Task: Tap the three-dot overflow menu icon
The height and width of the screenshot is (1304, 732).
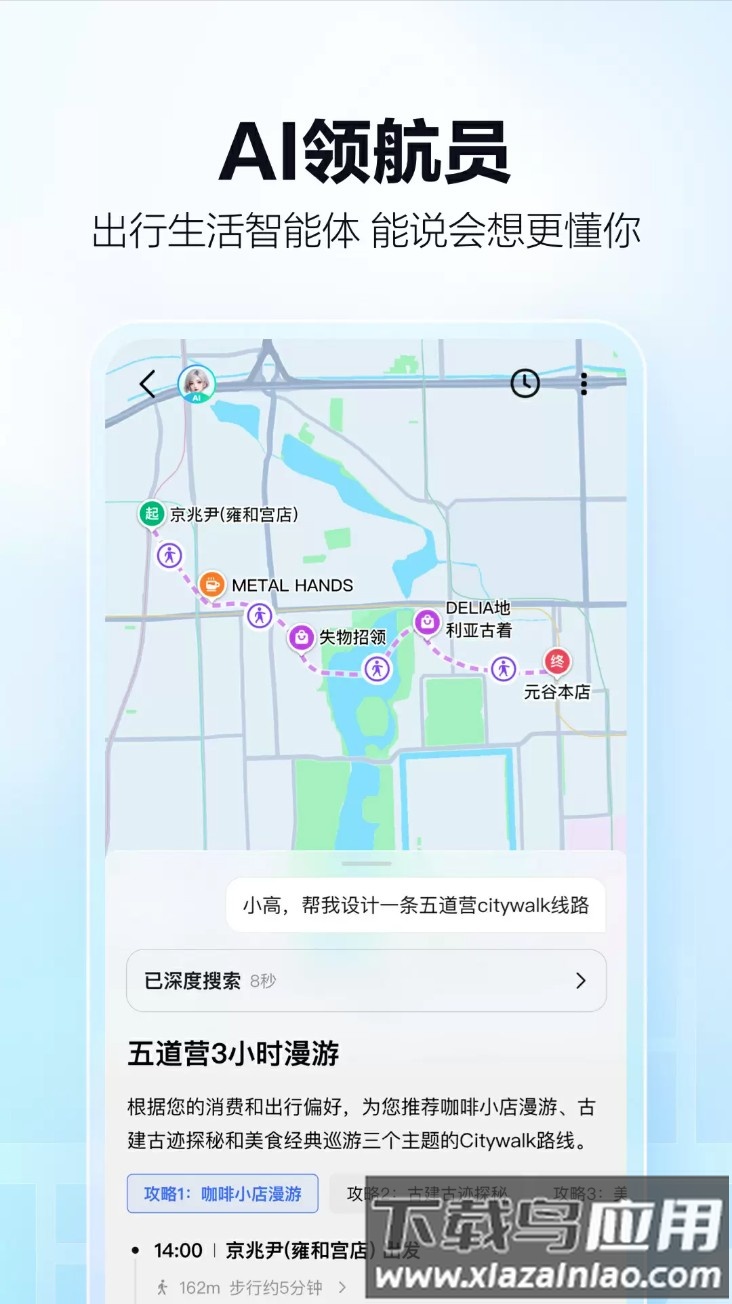Action: pyautogui.click(x=583, y=383)
